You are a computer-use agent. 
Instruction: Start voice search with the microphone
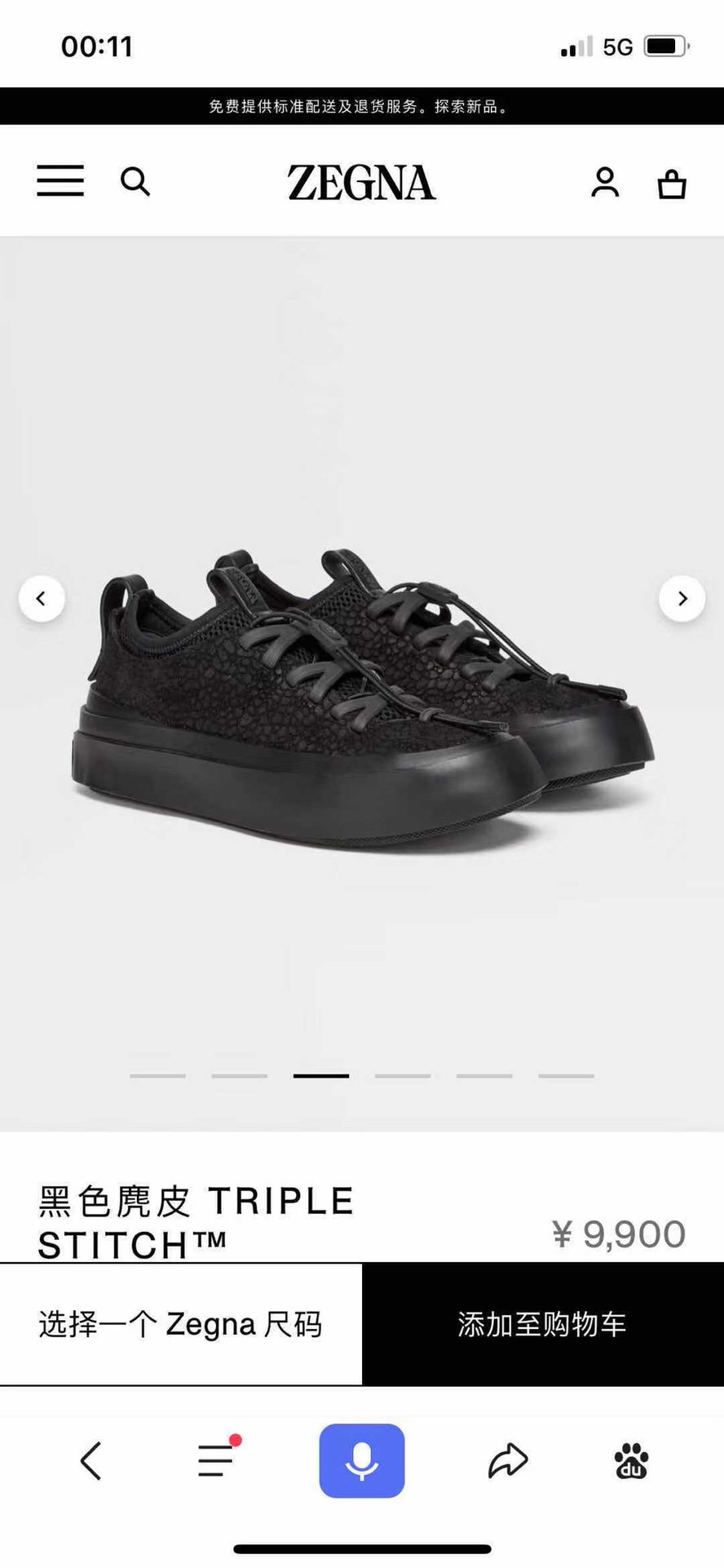pos(361,1460)
